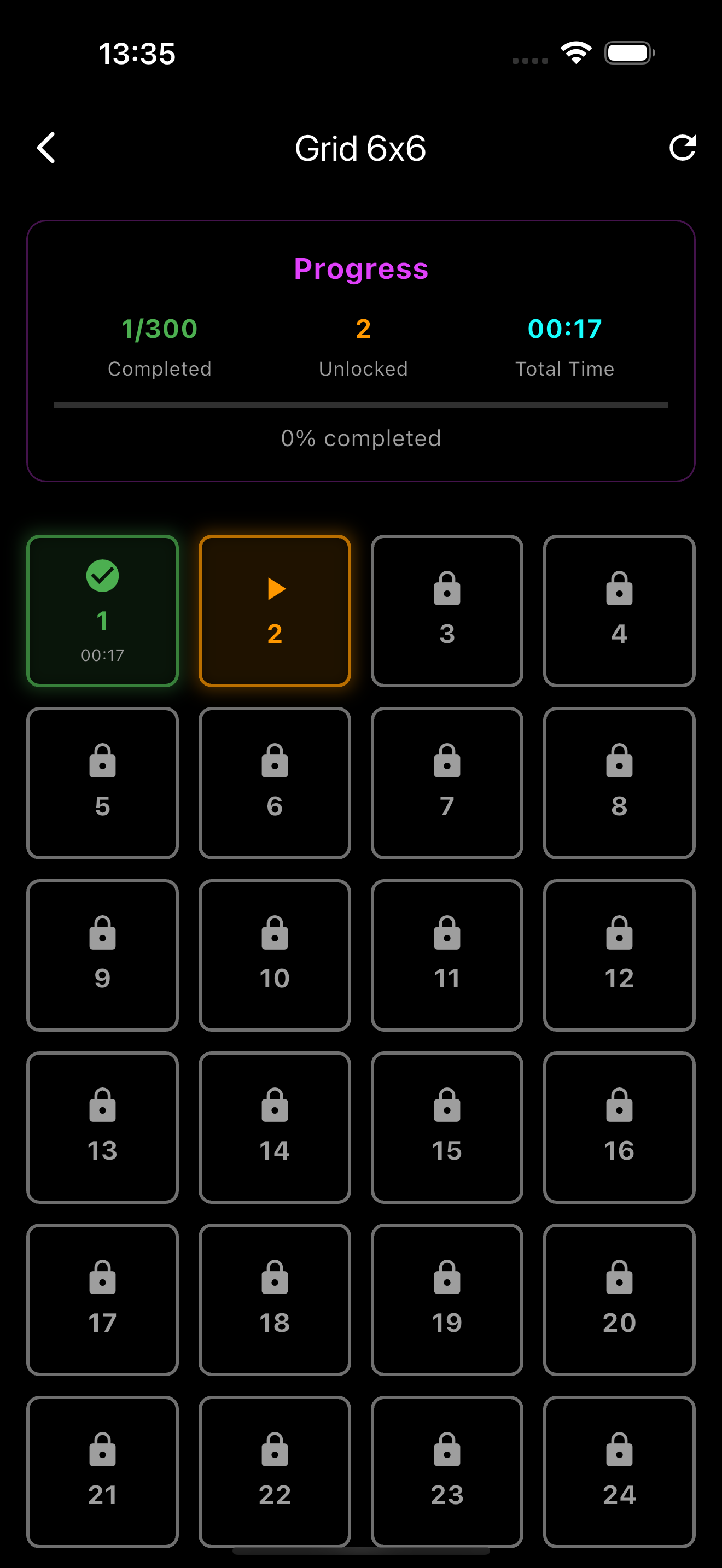
Task: Play unlocked level 2
Action: 275,611
